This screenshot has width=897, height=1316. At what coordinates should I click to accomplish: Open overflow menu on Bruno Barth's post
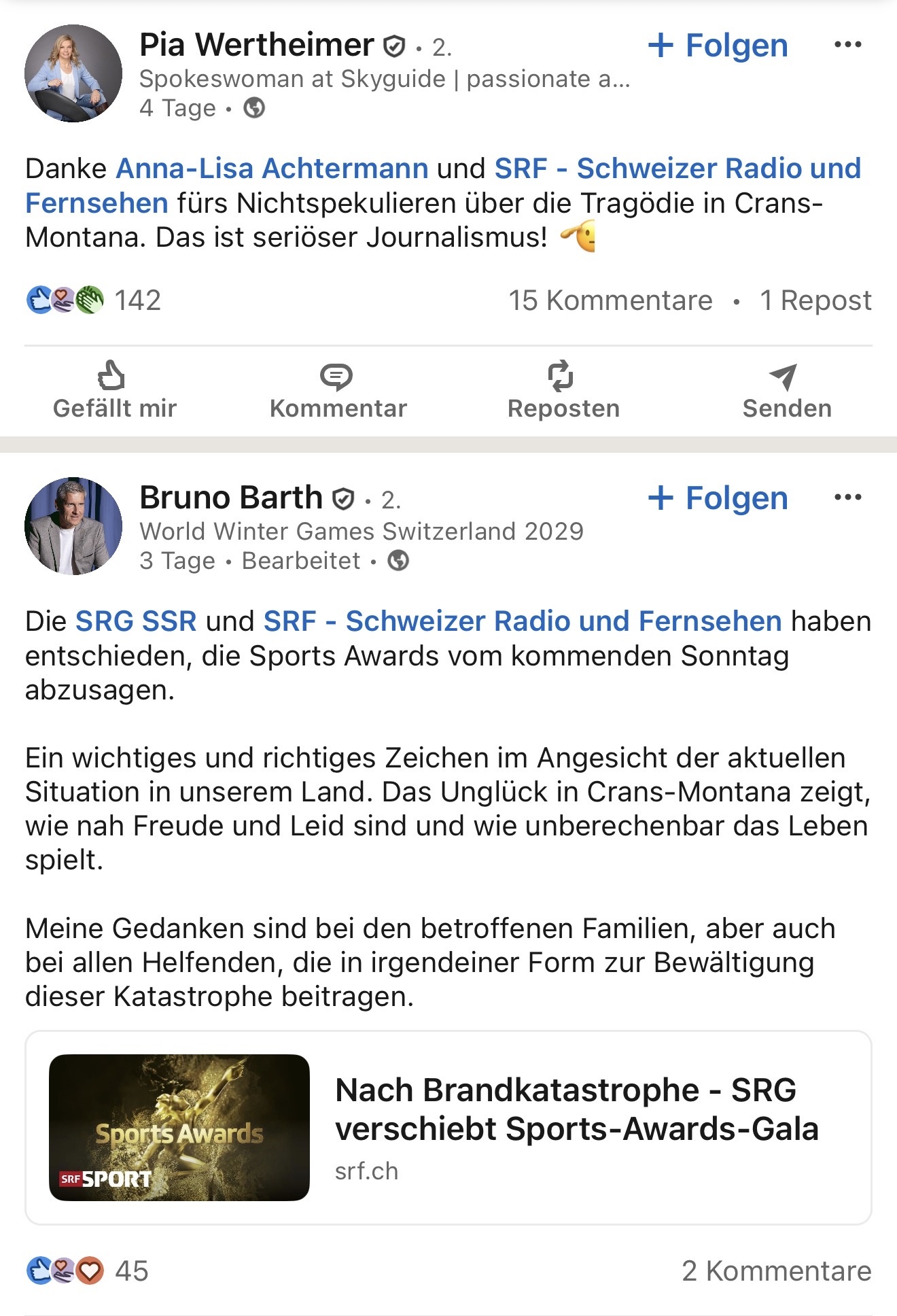click(847, 498)
